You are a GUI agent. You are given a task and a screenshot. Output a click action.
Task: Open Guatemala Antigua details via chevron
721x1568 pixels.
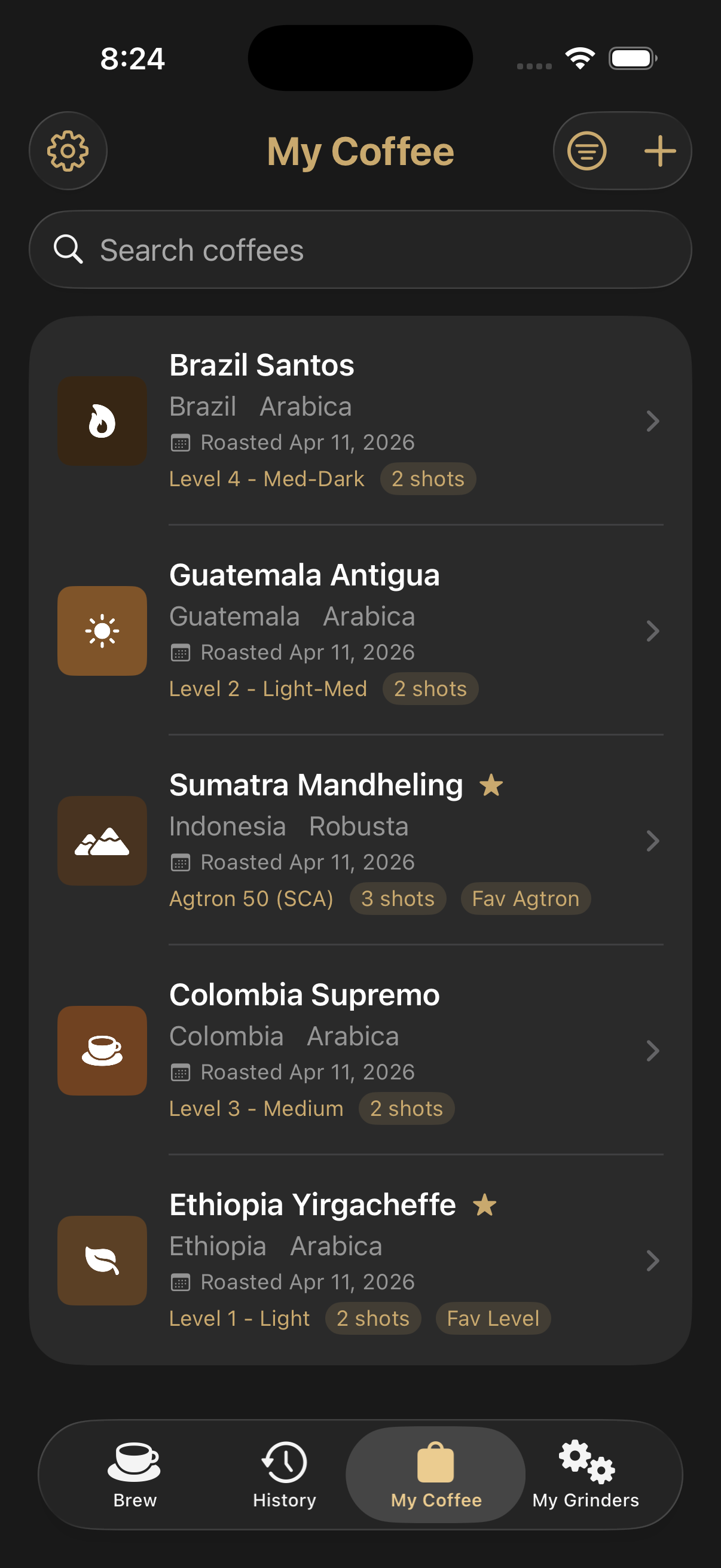(652, 630)
